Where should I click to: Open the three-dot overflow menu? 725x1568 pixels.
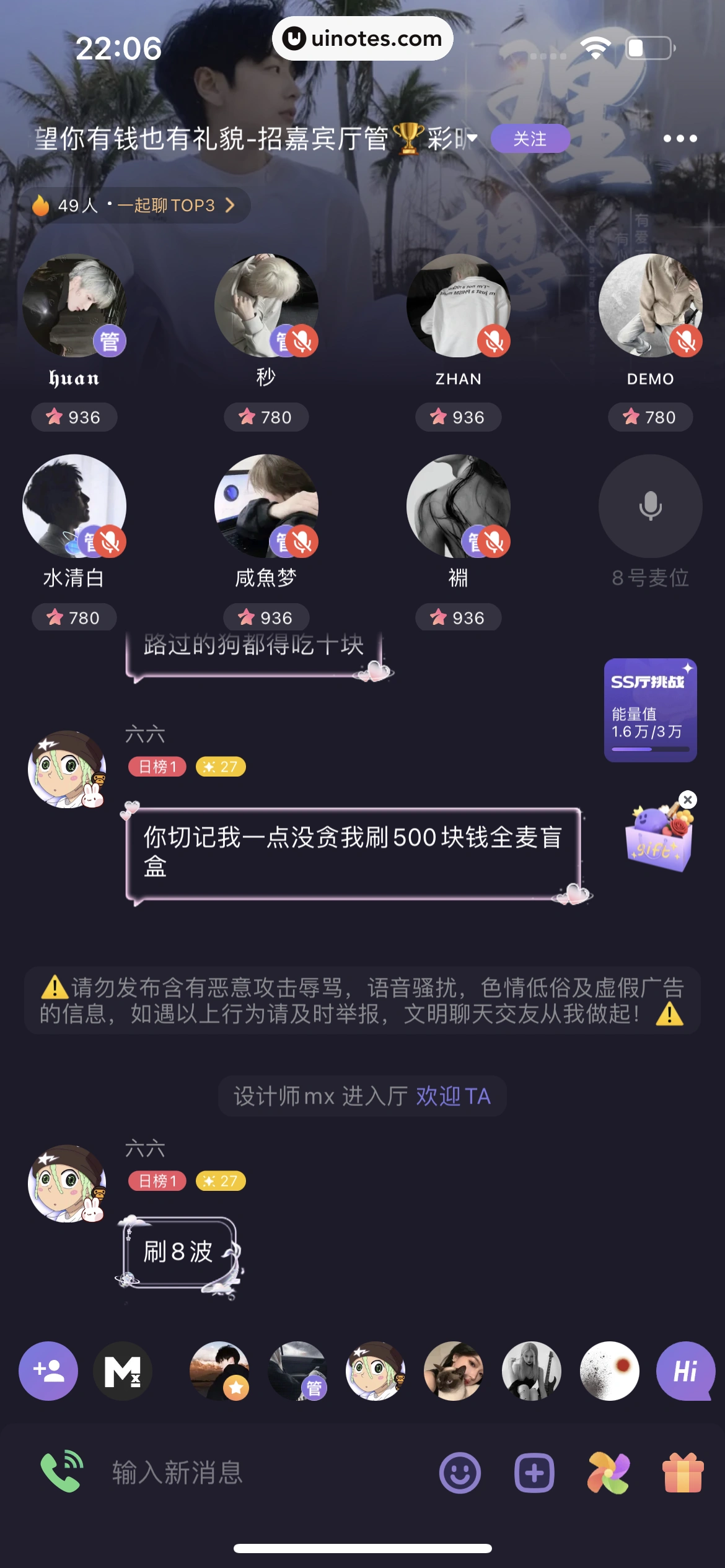[680, 139]
